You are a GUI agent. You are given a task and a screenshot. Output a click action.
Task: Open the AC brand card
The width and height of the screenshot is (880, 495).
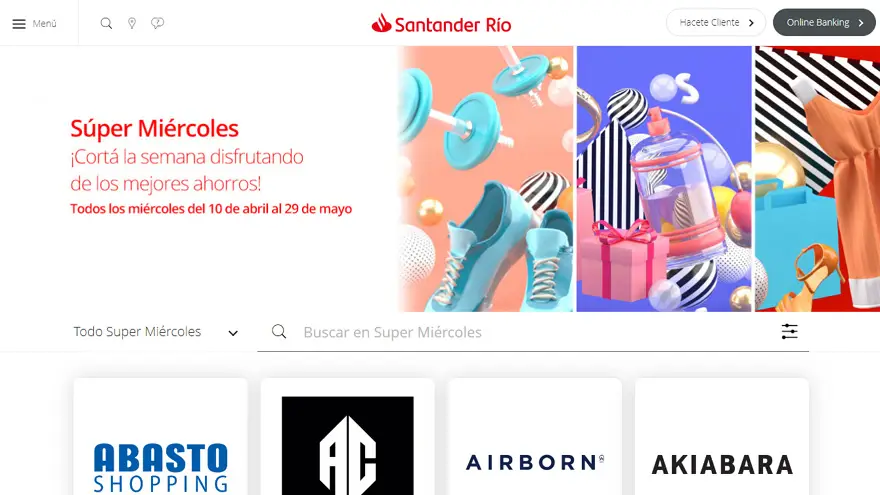pyautogui.click(x=347, y=440)
